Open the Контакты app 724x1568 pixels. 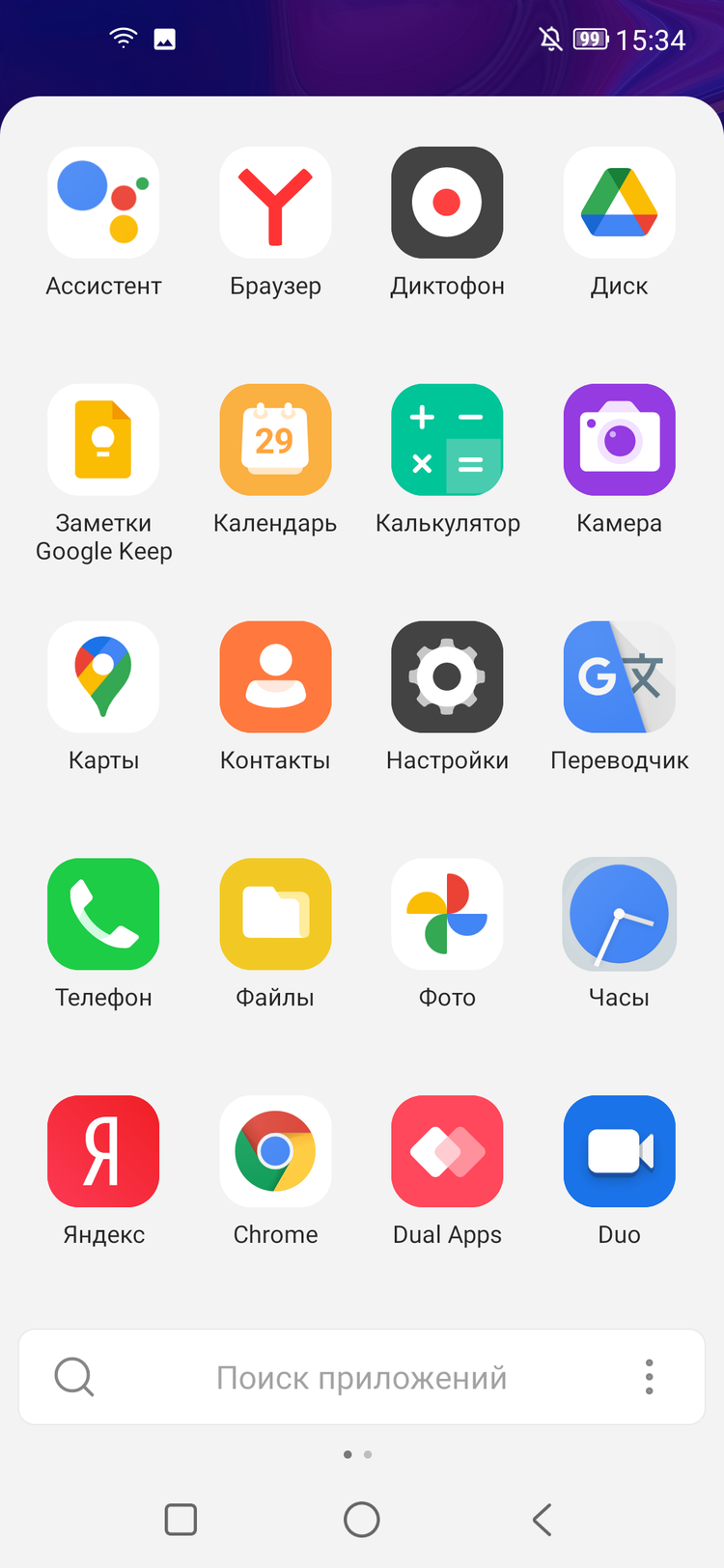(275, 677)
